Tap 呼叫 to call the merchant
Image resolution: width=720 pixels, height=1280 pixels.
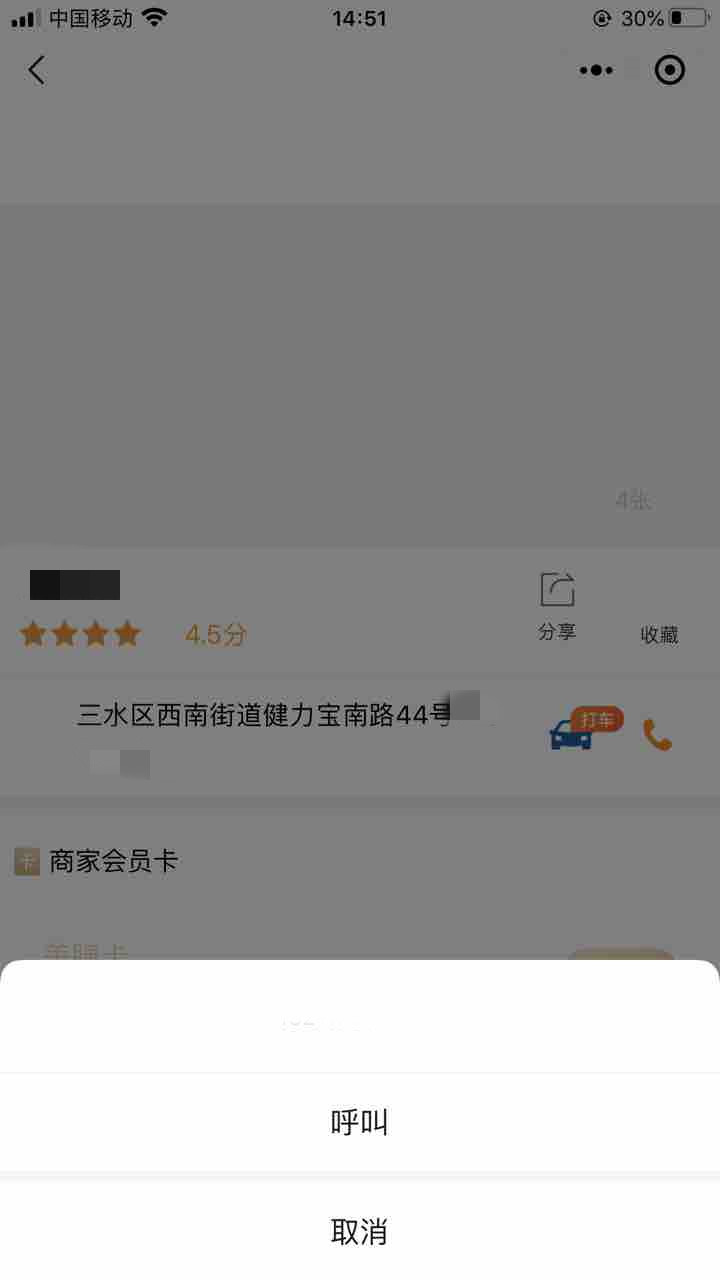coord(360,1122)
